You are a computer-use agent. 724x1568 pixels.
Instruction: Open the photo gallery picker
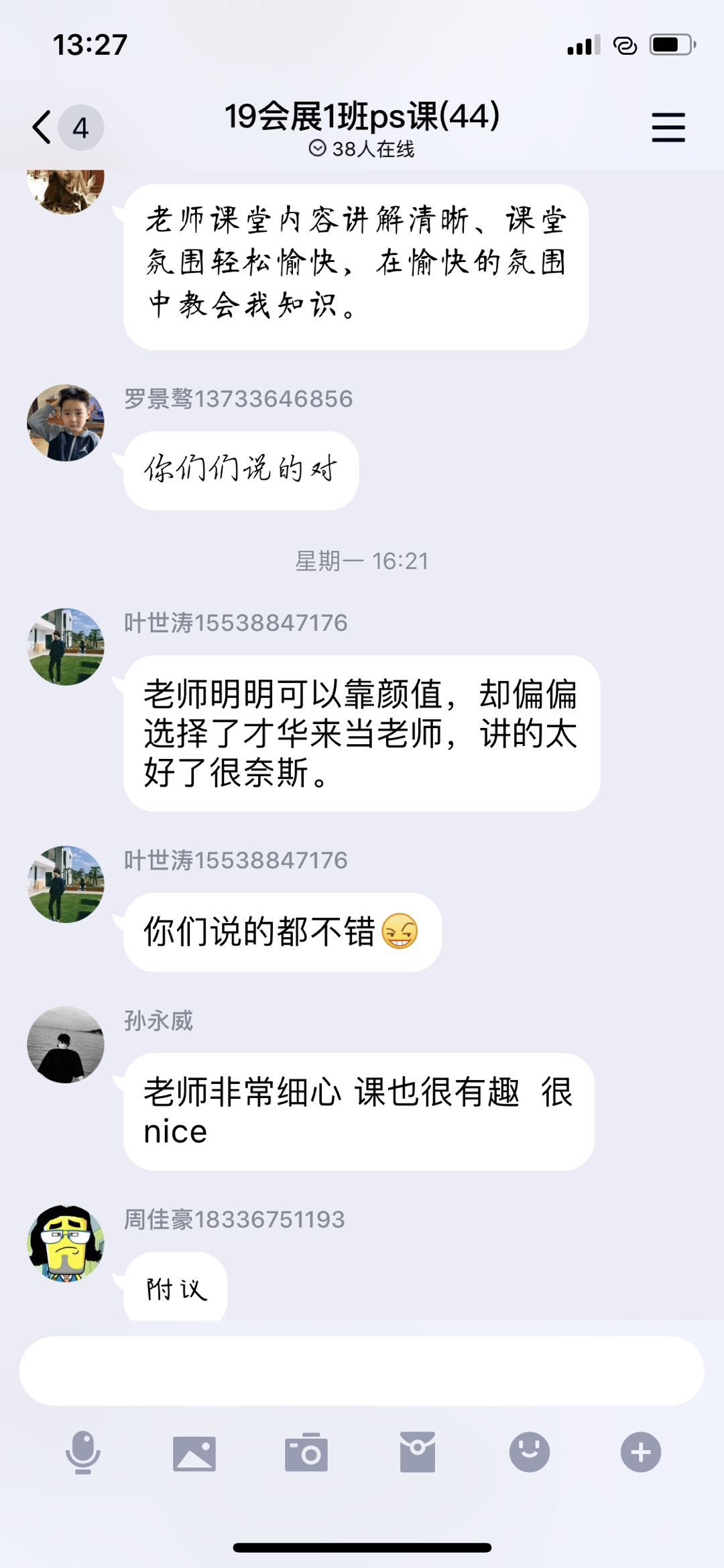click(x=194, y=1453)
